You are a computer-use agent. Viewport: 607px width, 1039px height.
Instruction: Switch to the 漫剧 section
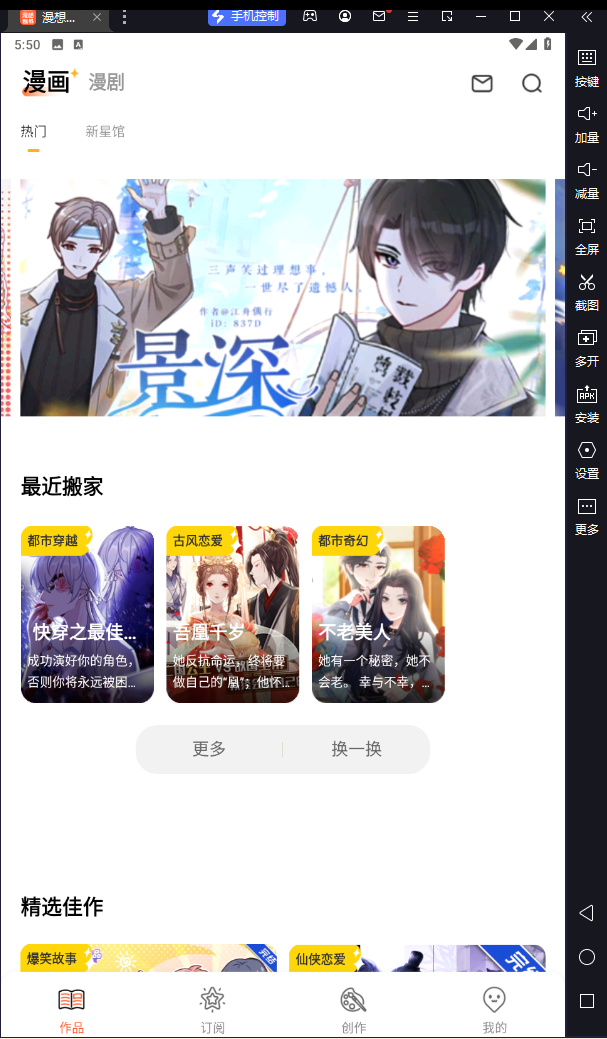coord(106,82)
